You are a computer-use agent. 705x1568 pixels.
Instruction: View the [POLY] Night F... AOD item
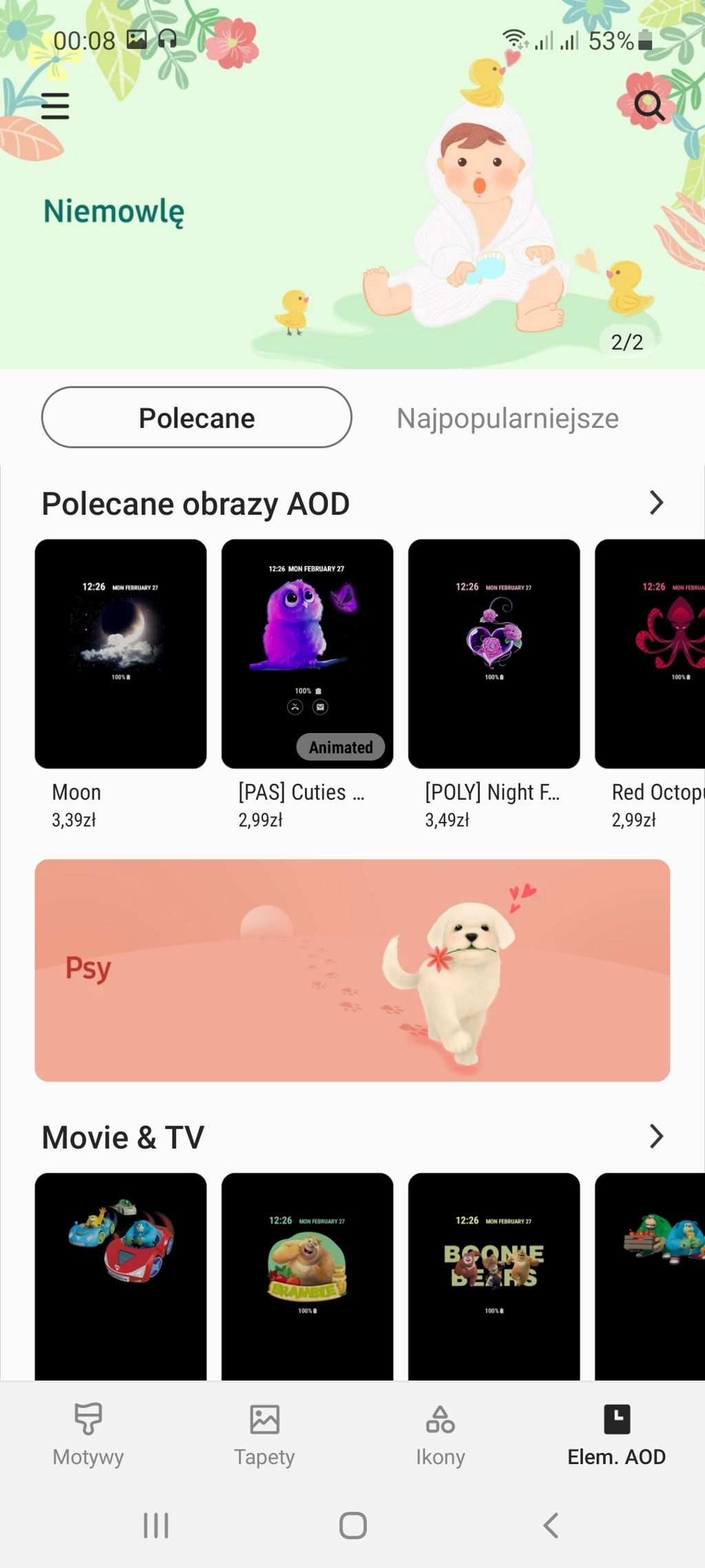pyautogui.click(x=494, y=653)
